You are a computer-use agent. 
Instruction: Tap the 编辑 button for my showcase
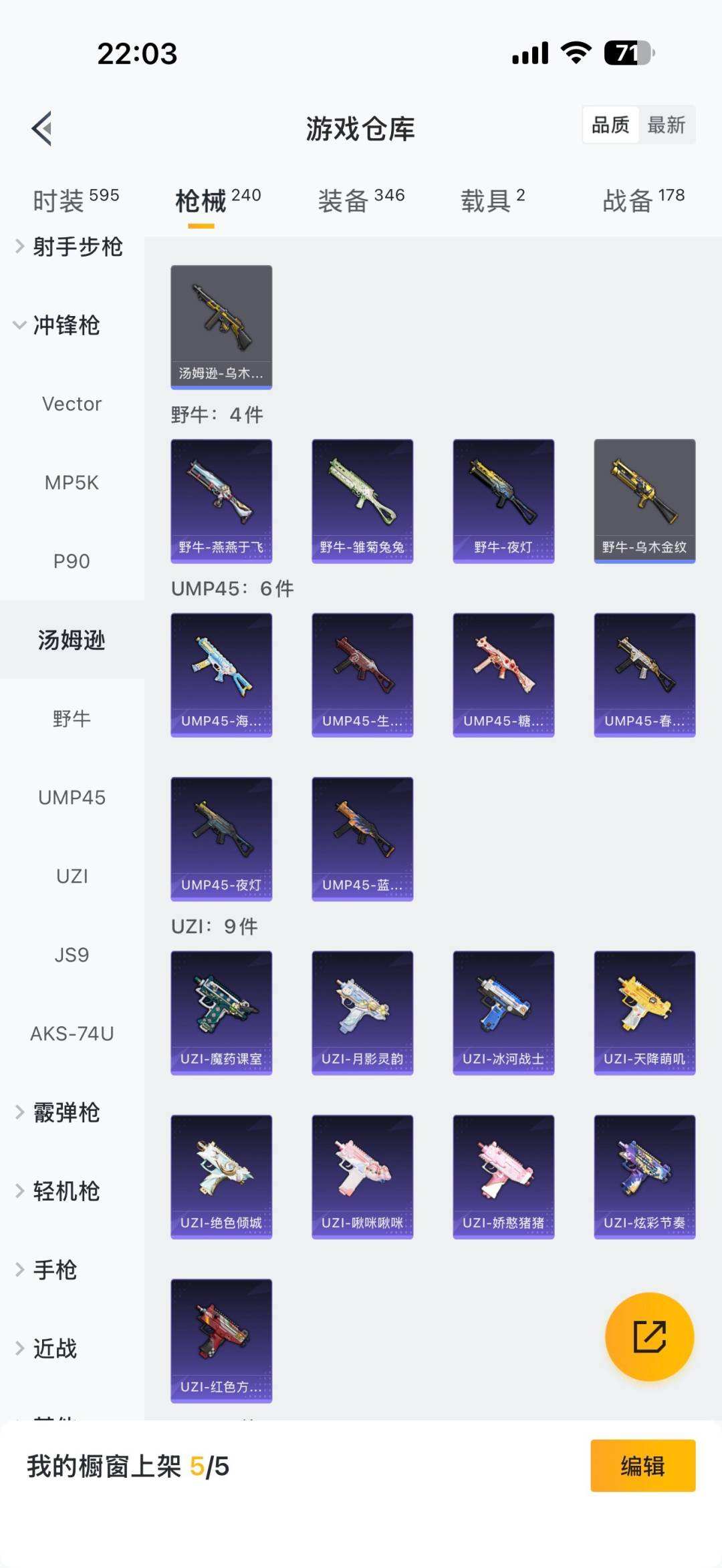[642, 1466]
